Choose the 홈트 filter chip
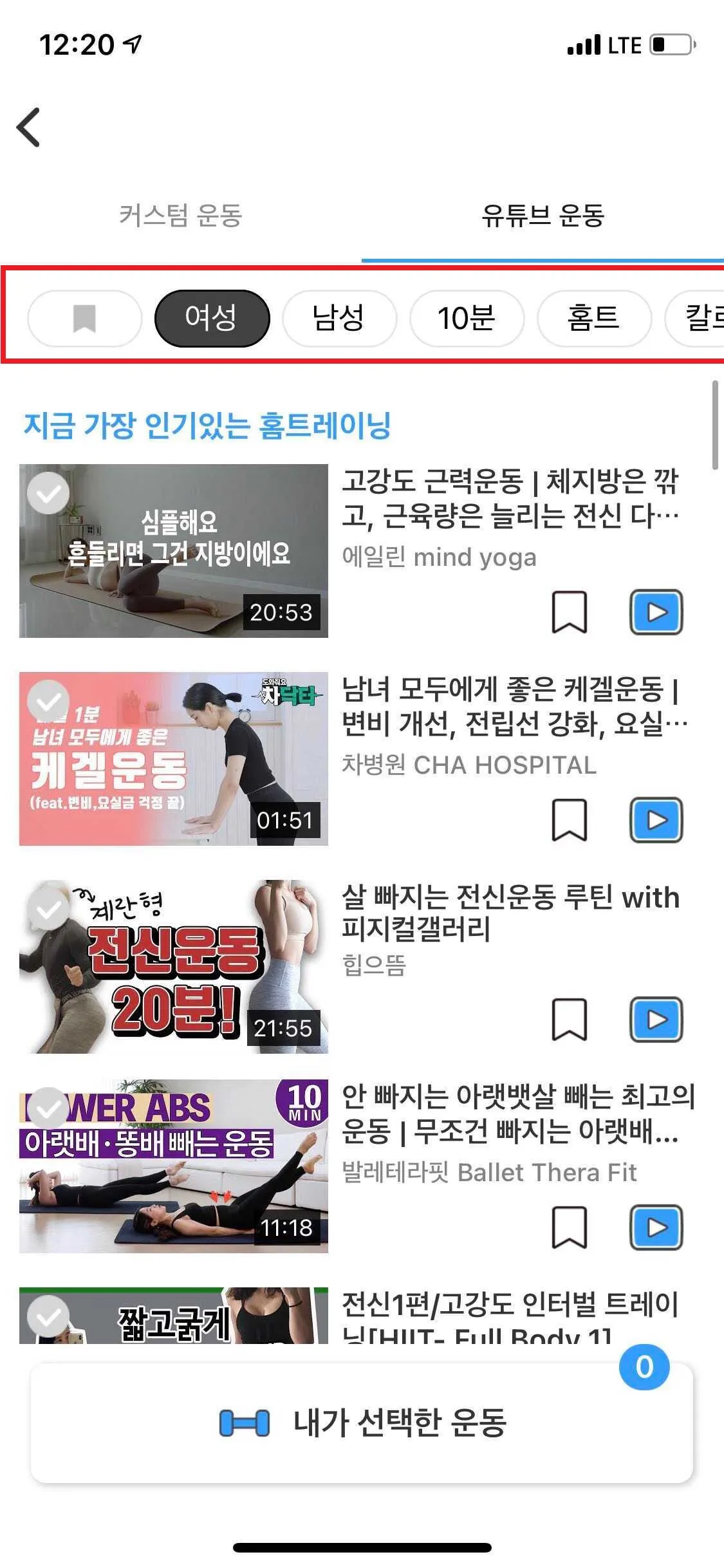Viewport: 724px width, 1568px height. 593,319
